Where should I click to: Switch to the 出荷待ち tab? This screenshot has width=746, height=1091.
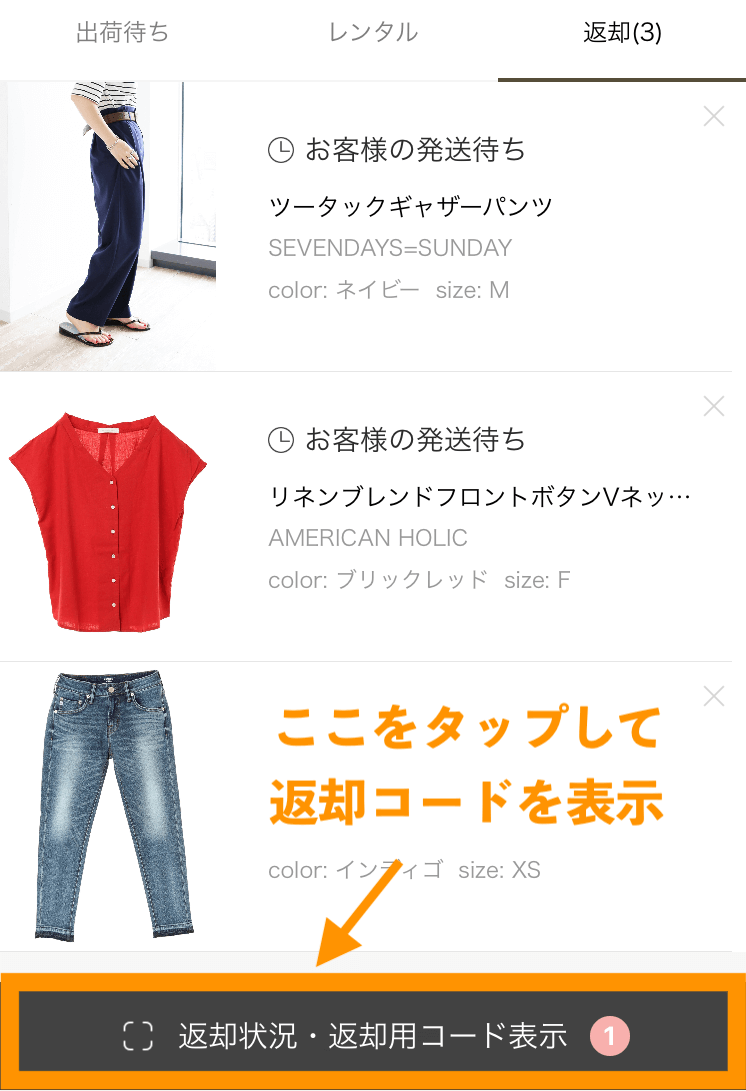123,33
